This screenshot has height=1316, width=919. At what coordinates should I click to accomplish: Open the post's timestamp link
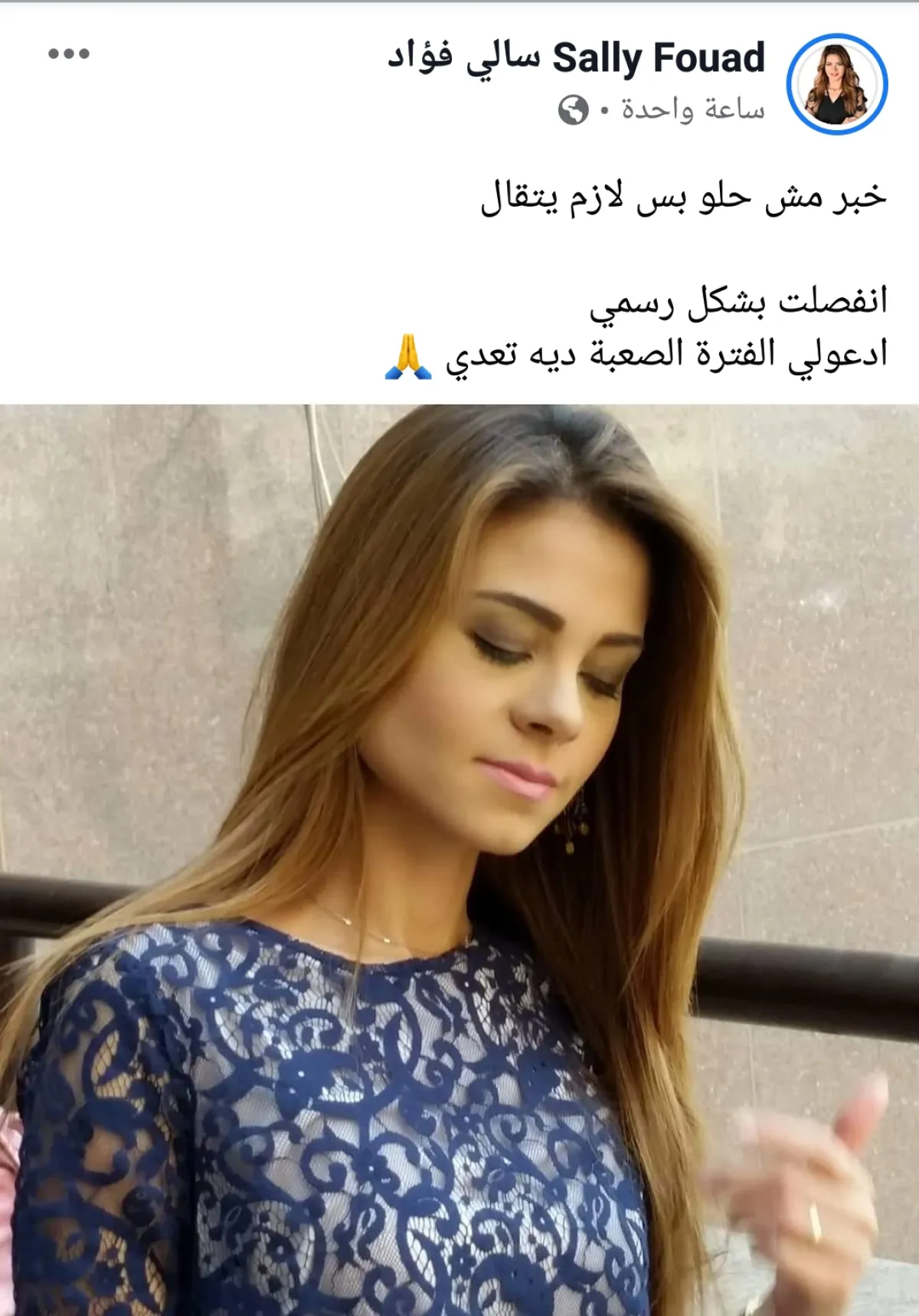click(x=692, y=110)
